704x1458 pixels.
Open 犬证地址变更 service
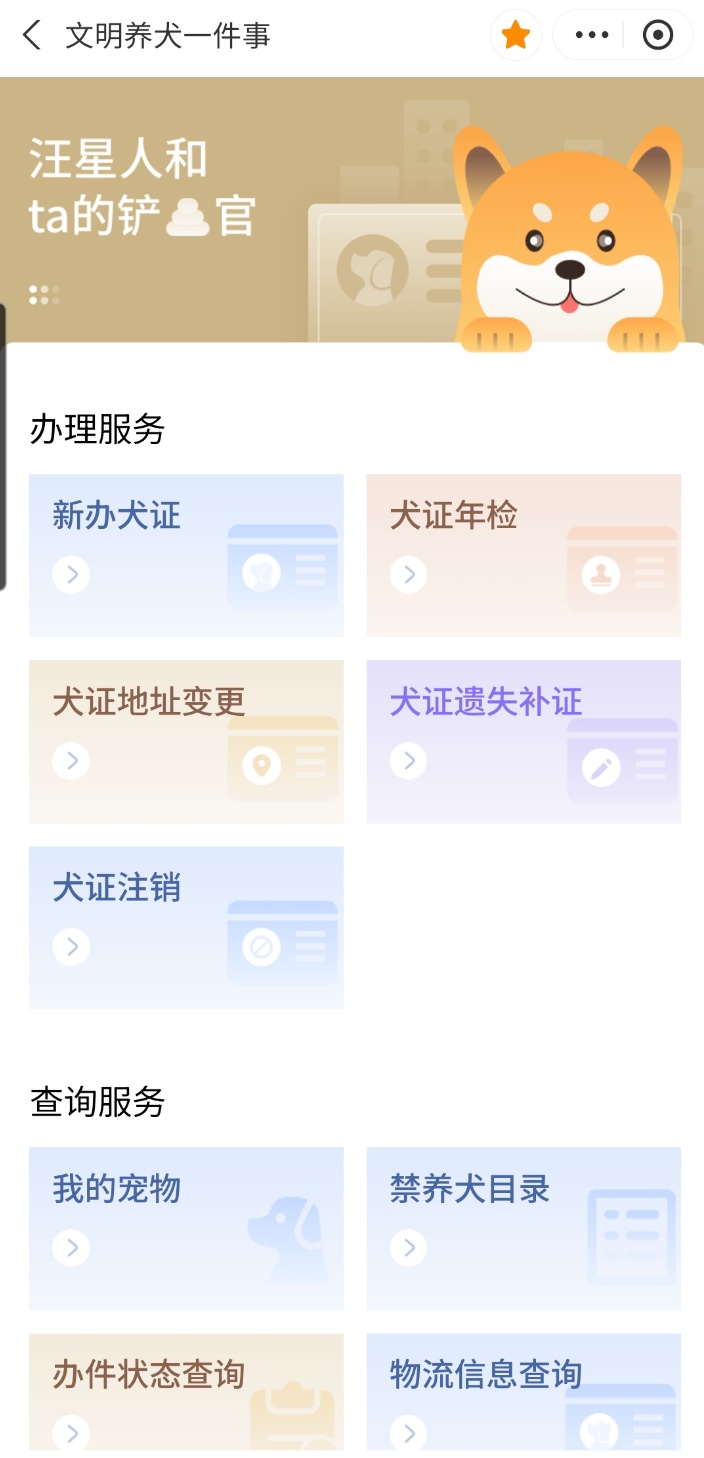point(186,741)
